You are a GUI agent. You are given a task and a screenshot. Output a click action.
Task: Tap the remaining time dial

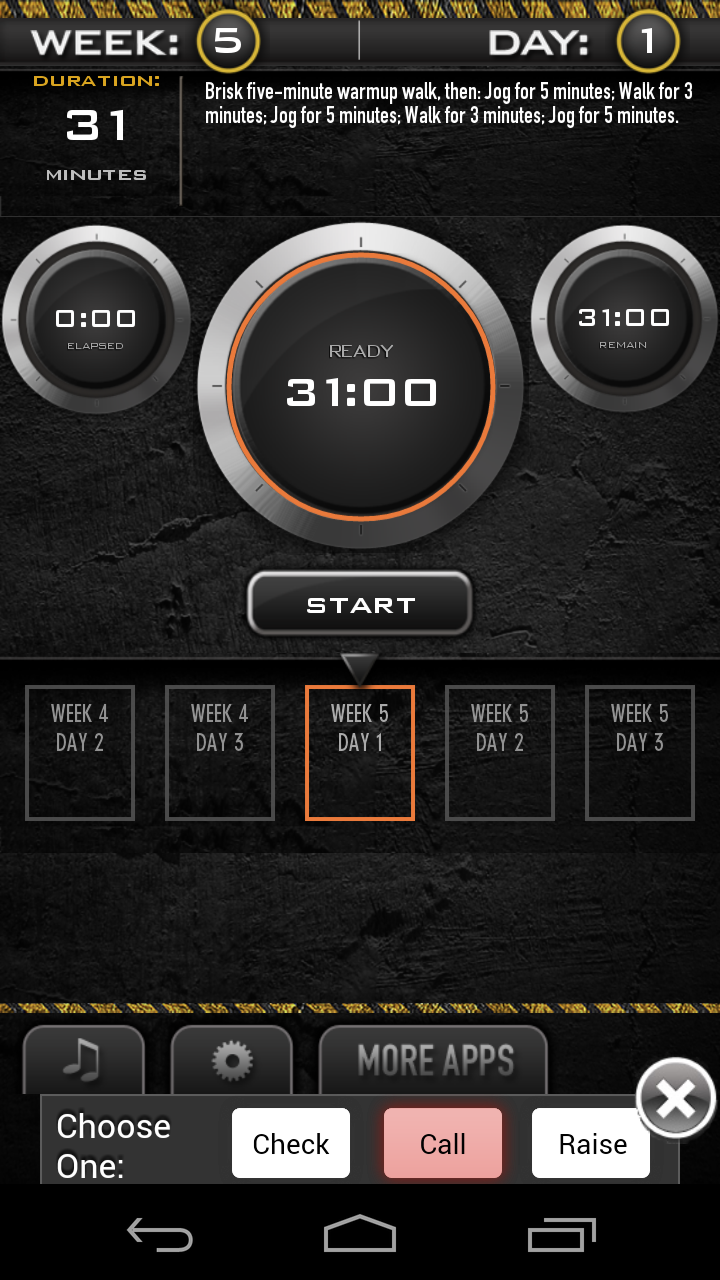[625, 318]
